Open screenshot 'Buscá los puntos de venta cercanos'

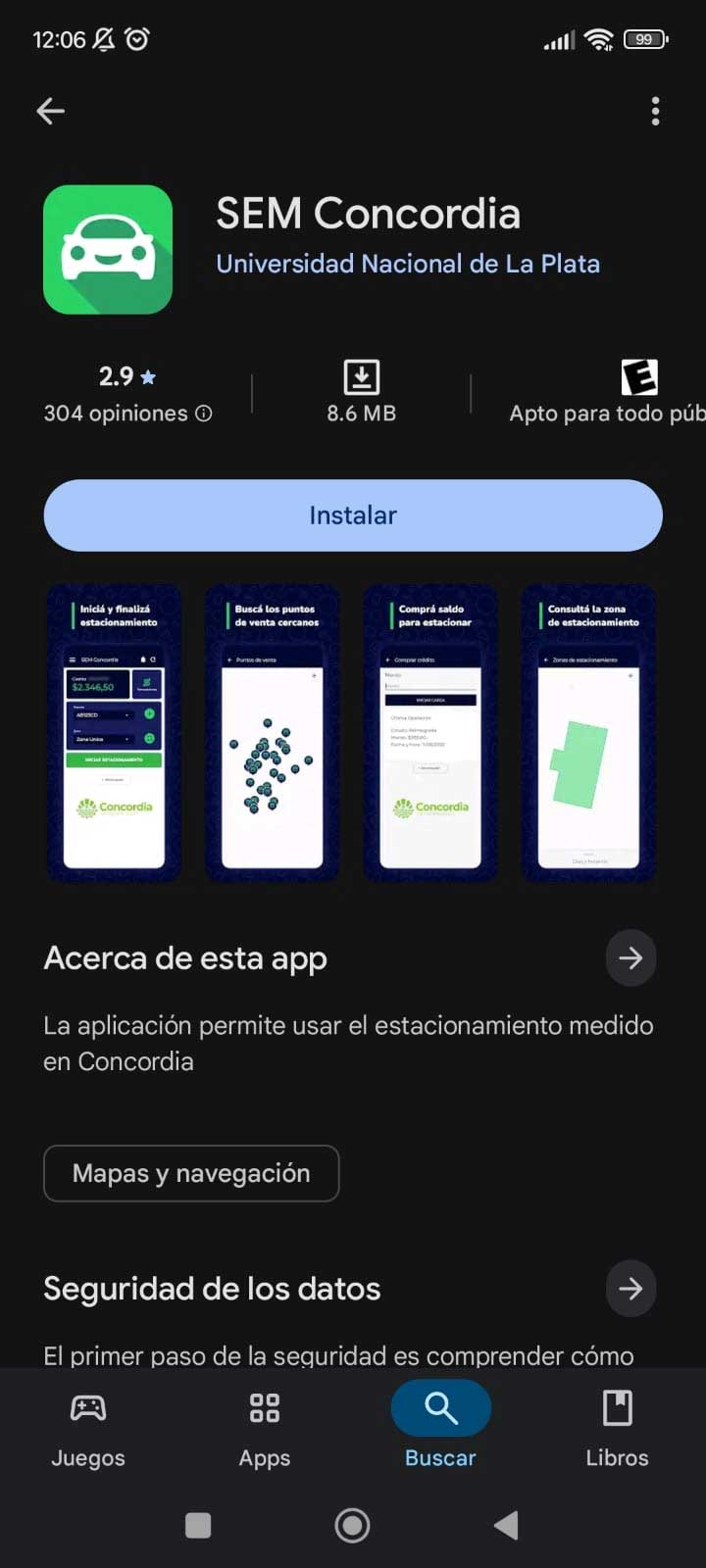[x=273, y=733]
